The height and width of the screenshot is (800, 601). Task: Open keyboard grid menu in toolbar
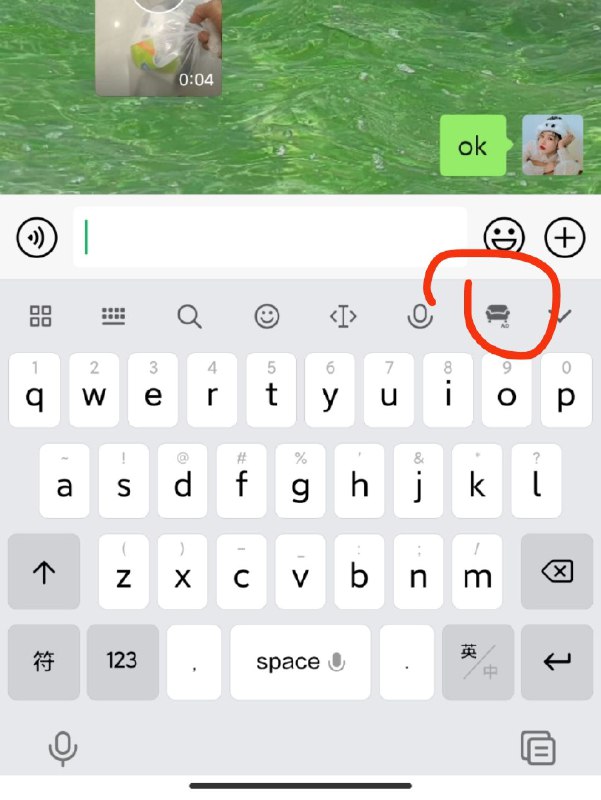click(x=41, y=317)
